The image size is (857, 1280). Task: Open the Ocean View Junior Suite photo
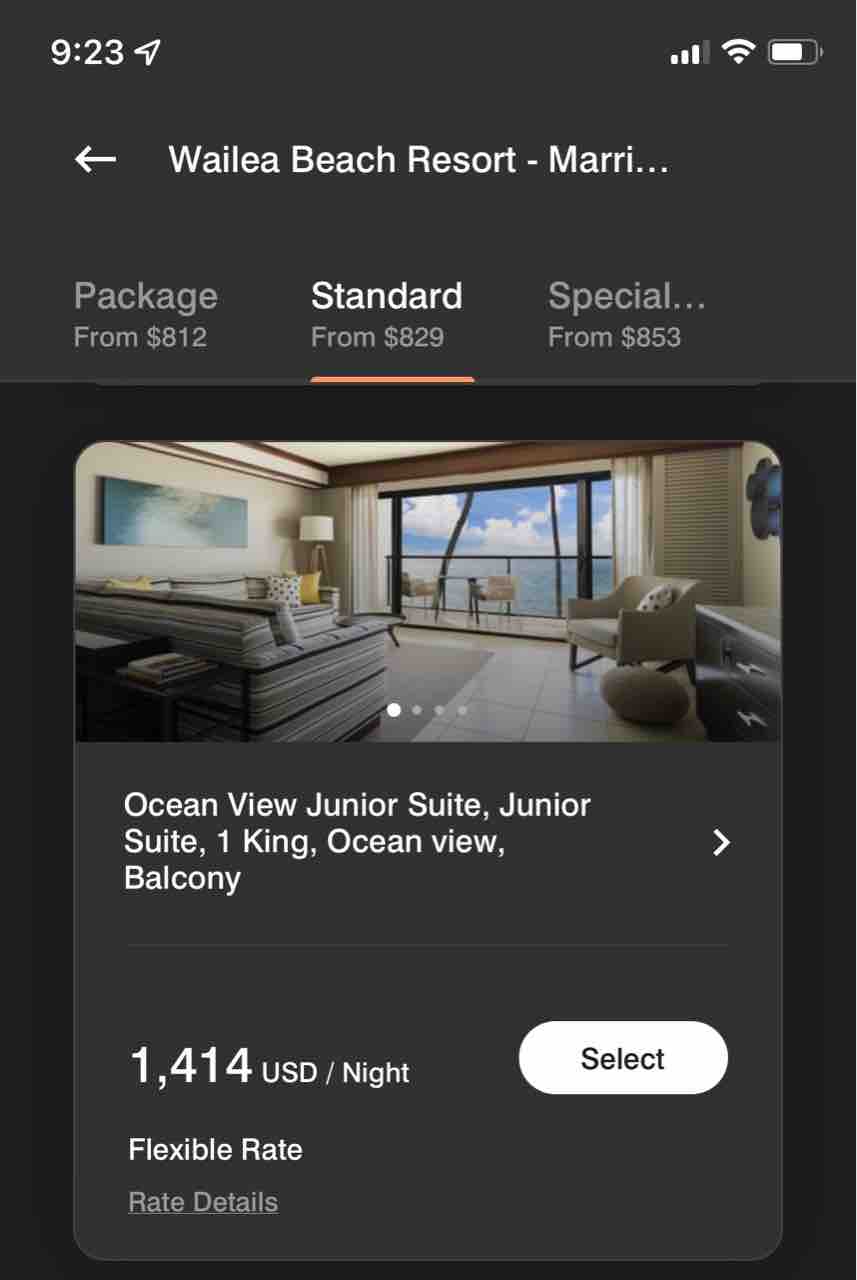428,591
